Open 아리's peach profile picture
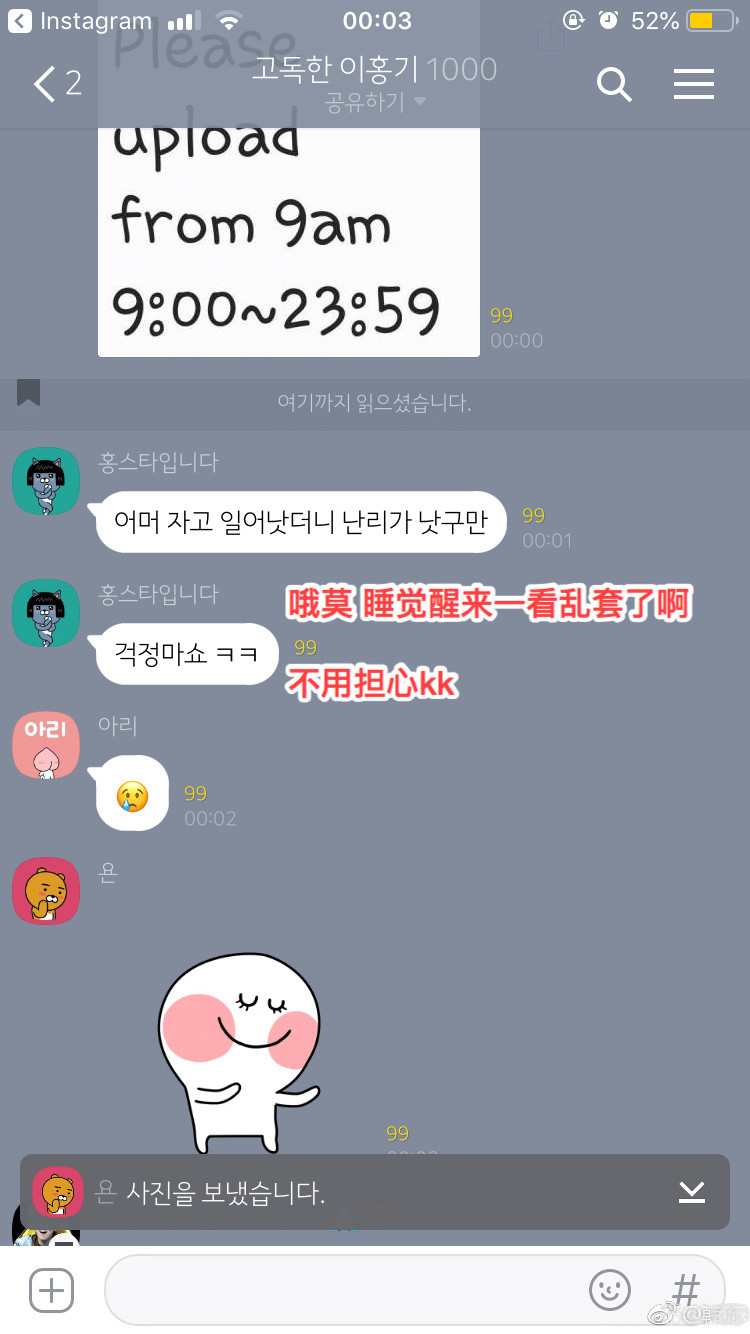Image resolution: width=750 pixels, height=1334 pixels. pos(45,745)
